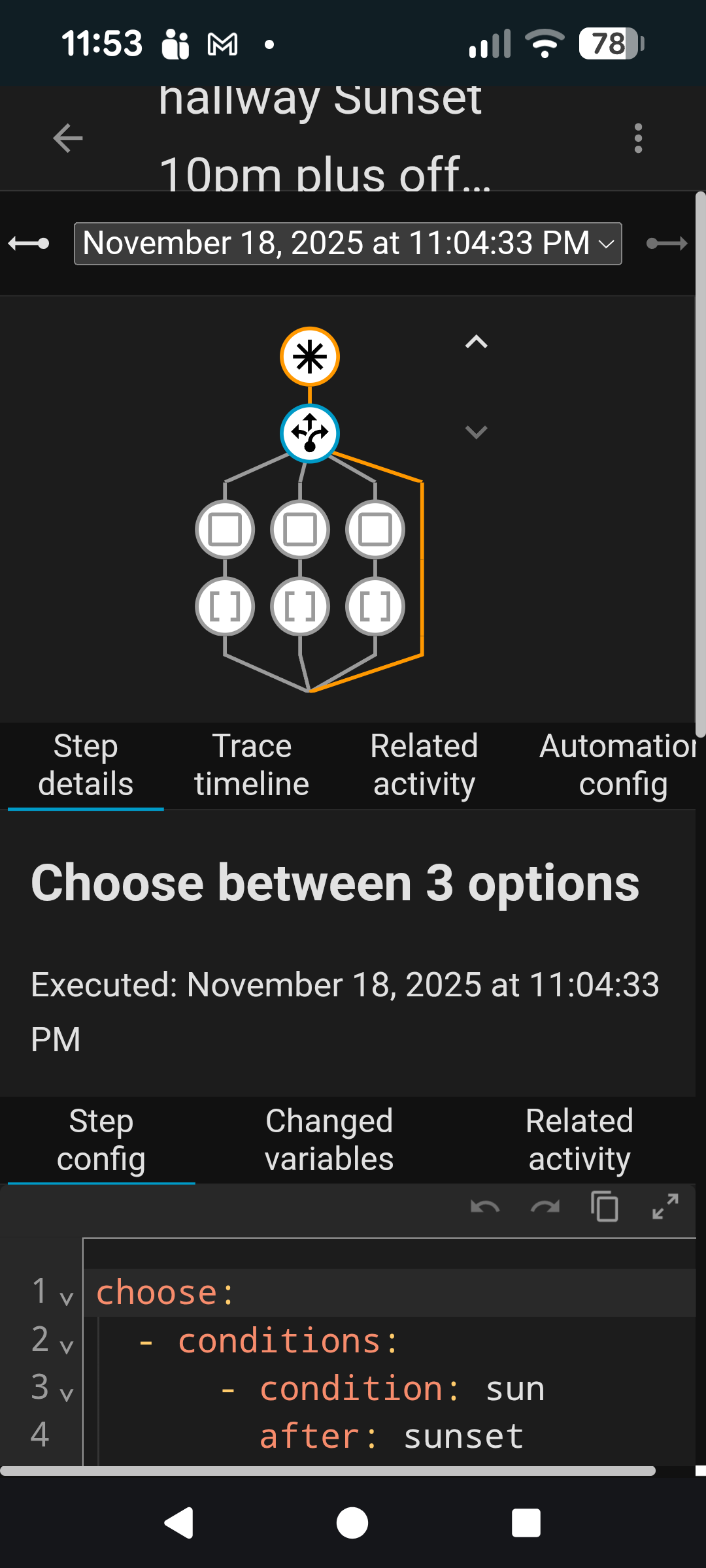Screen dimensions: 706x1568
Task: Select the trigger node in the graph
Action: (310, 357)
